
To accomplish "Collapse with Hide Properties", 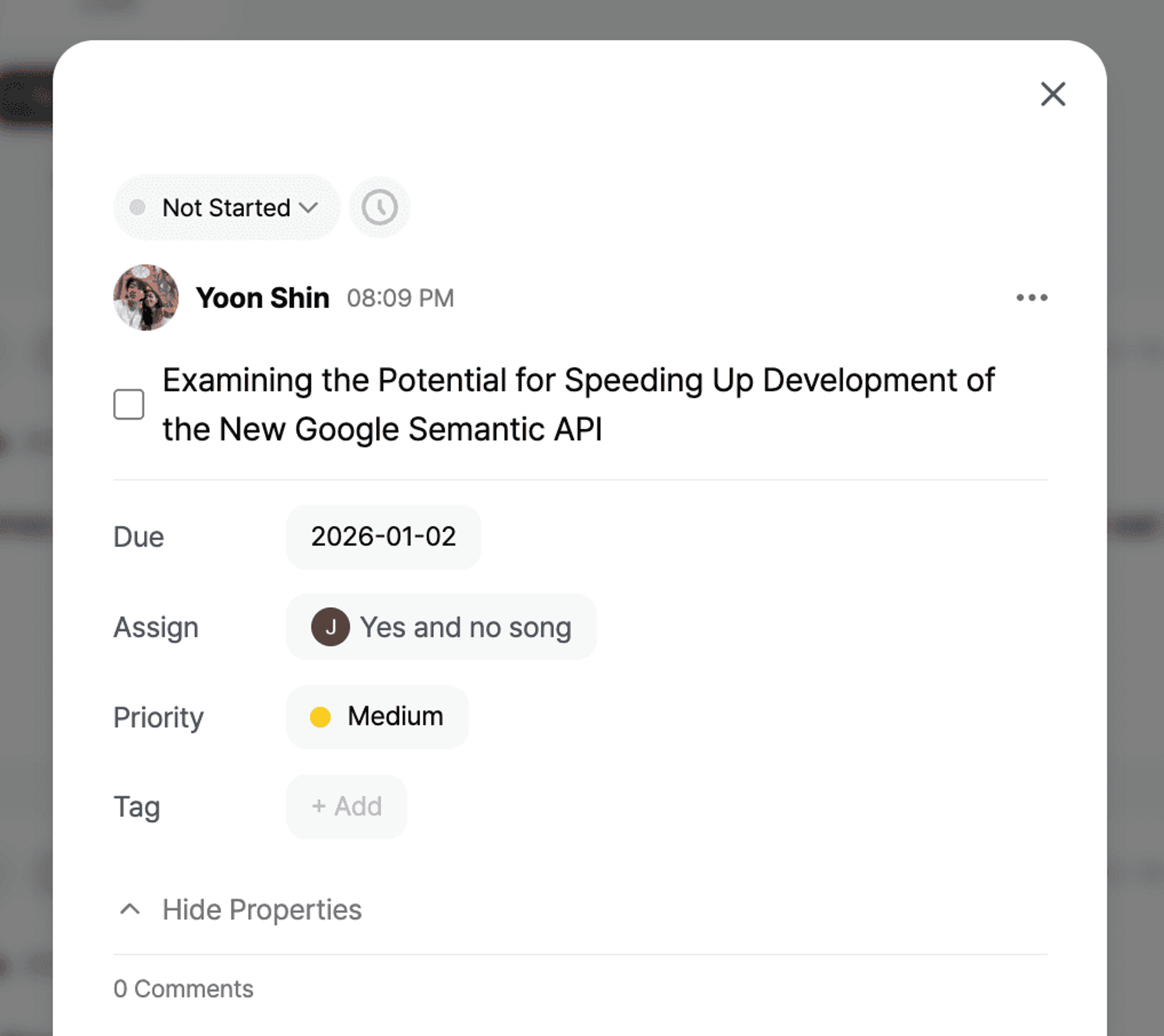I will point(239,910).
